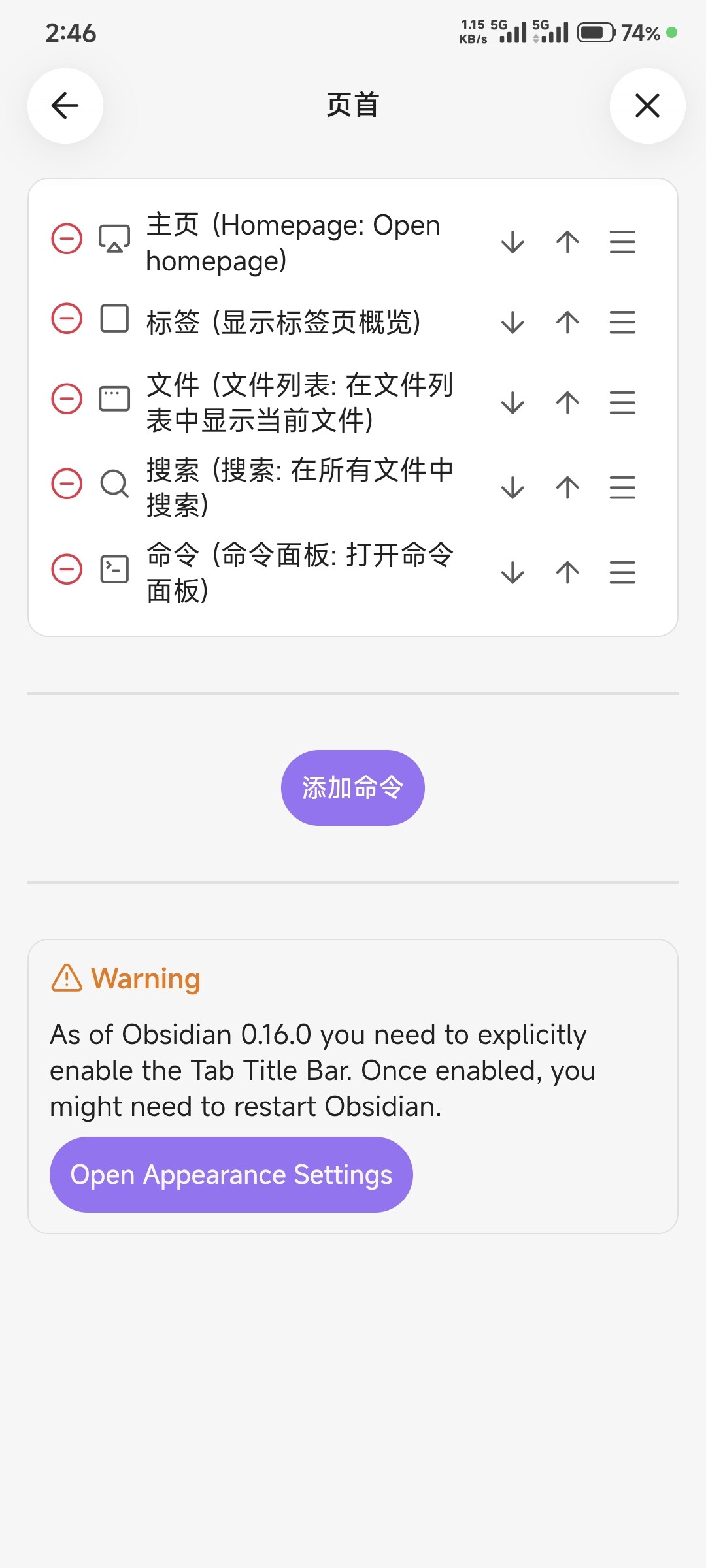Move 标签 command up
This screenshot has width=706, height=1568.
(x=567, y=322)
